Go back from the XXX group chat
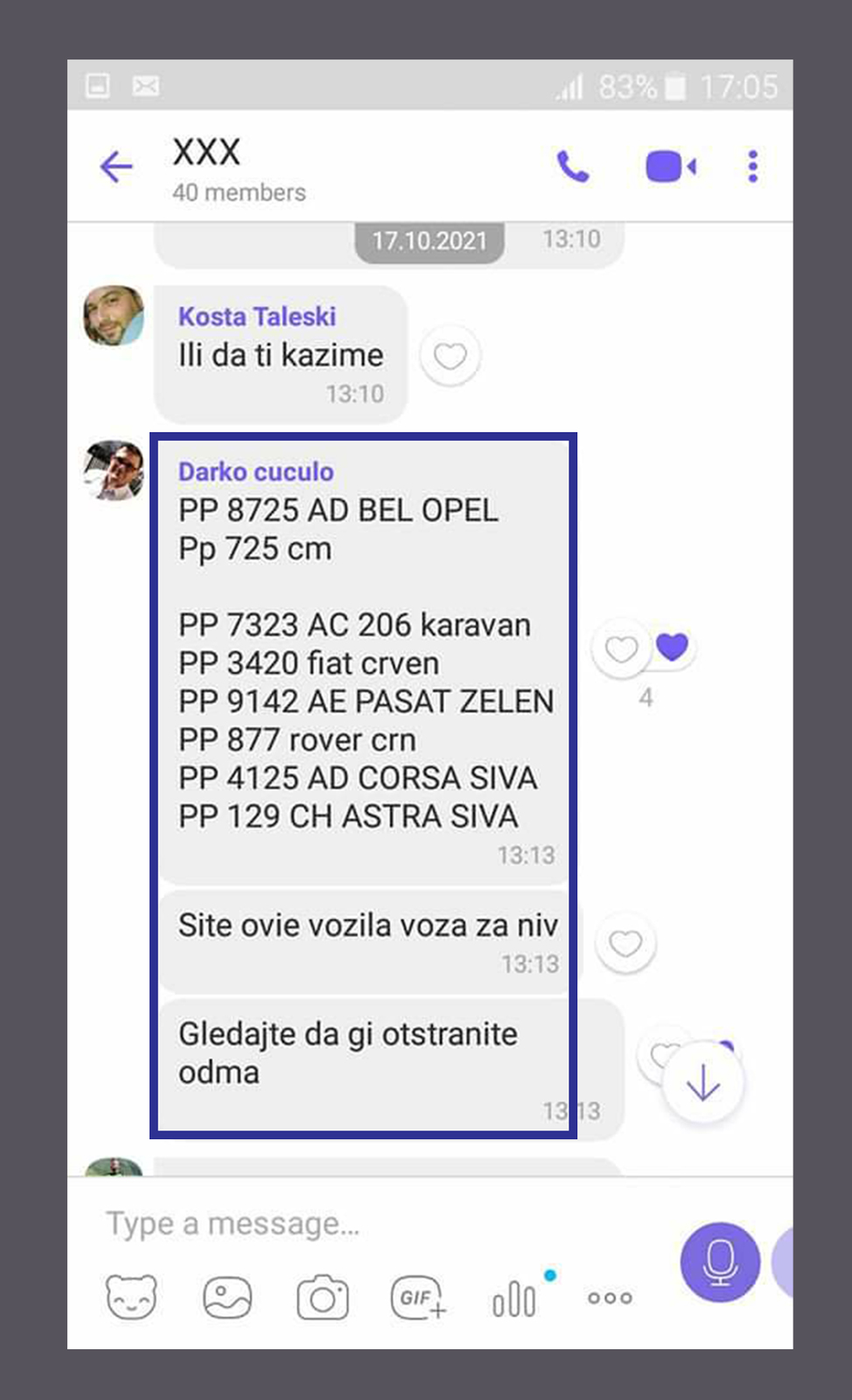The image size is (852, 1400). coord(116,166)
